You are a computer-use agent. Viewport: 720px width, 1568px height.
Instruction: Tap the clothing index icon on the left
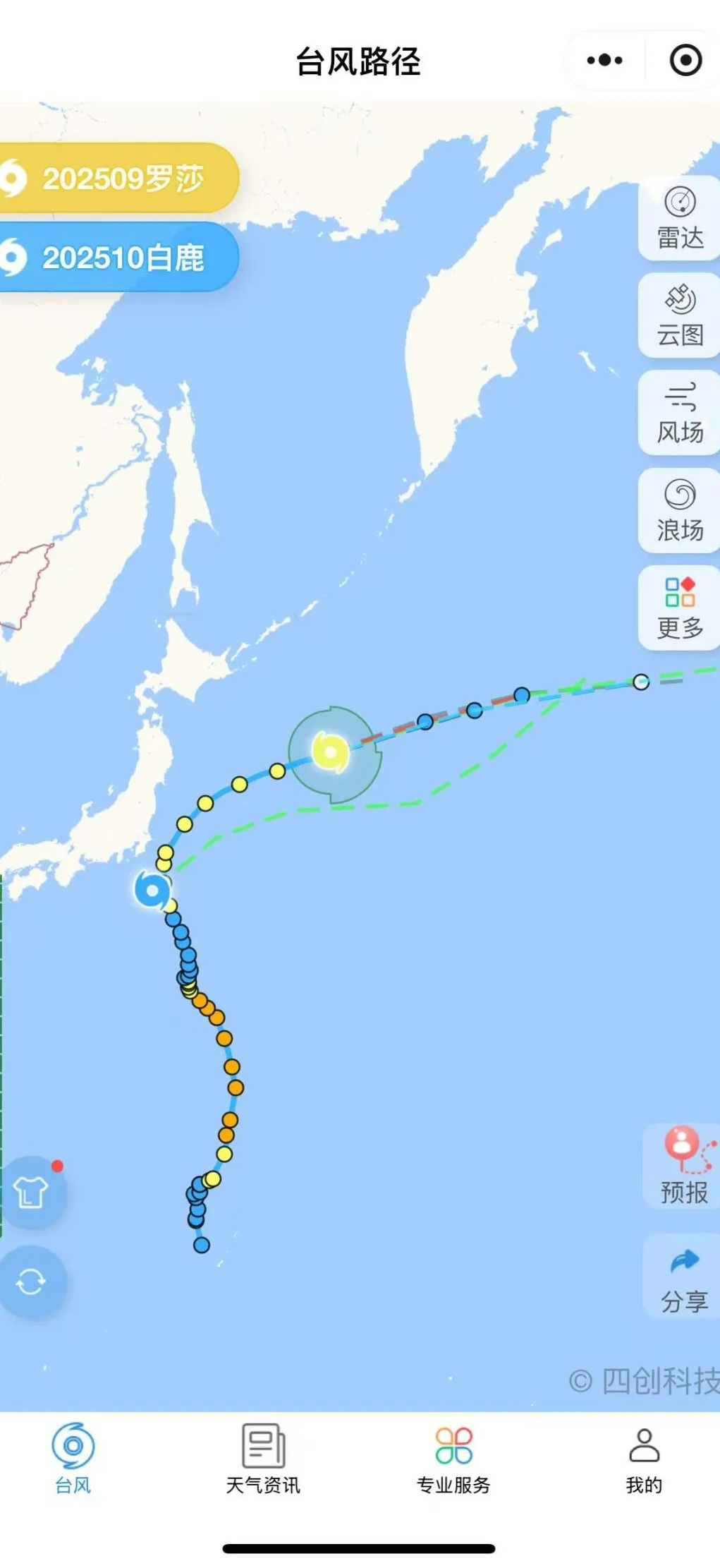tap(30, 1191)
